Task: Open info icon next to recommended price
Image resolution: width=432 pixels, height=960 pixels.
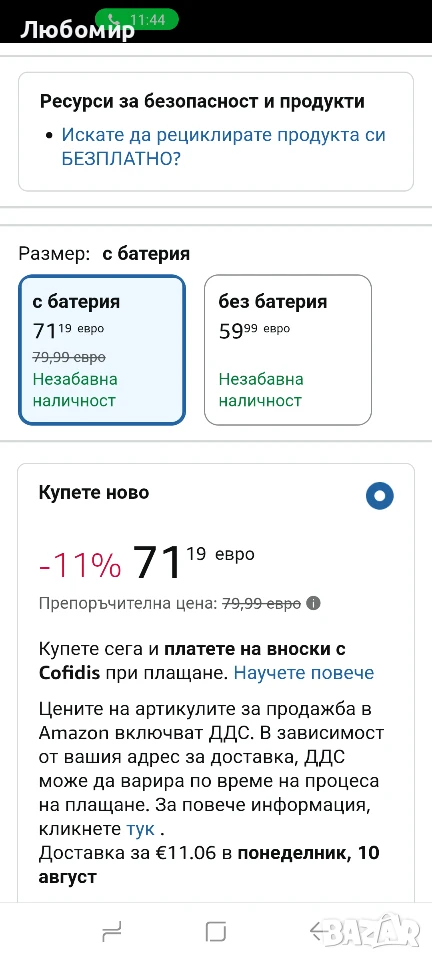Action: tap(313, 604)
